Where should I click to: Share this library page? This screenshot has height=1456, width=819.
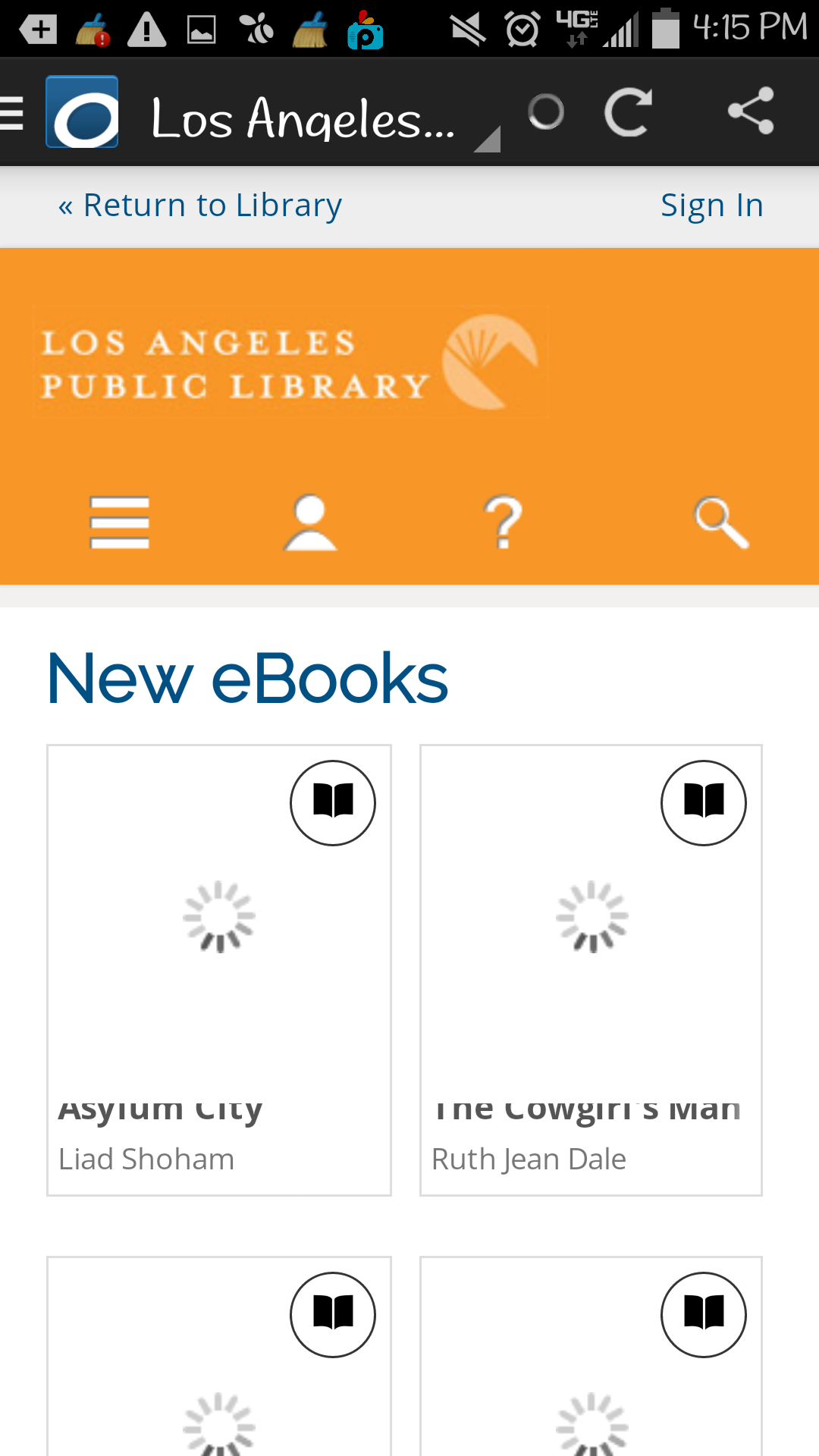(x=751, y=111)
